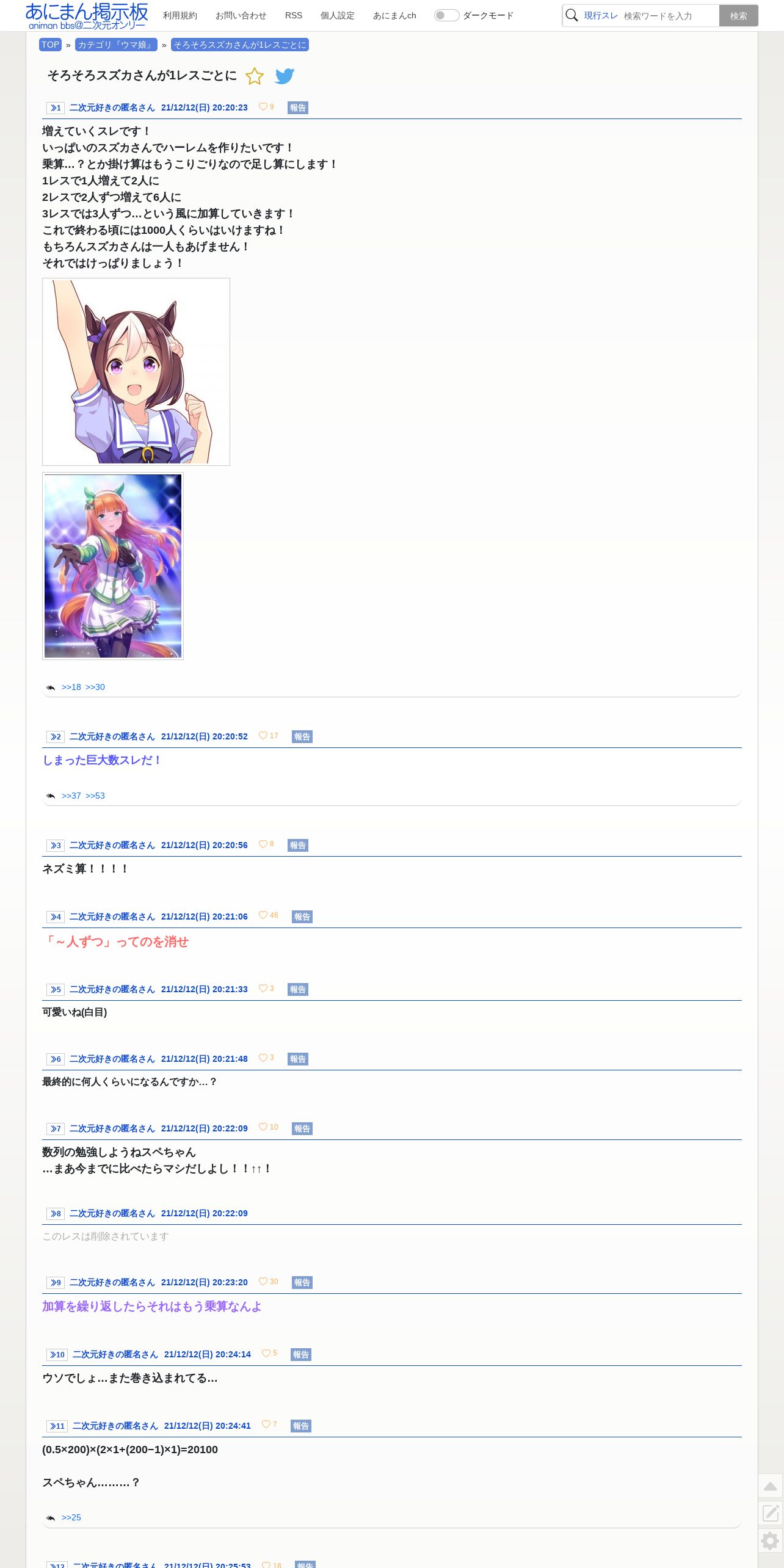Open the カテゴリ『ウマ娘』 breadcrumb
This screenshot has height=1568, width=784.
click(x=116, y=45)
